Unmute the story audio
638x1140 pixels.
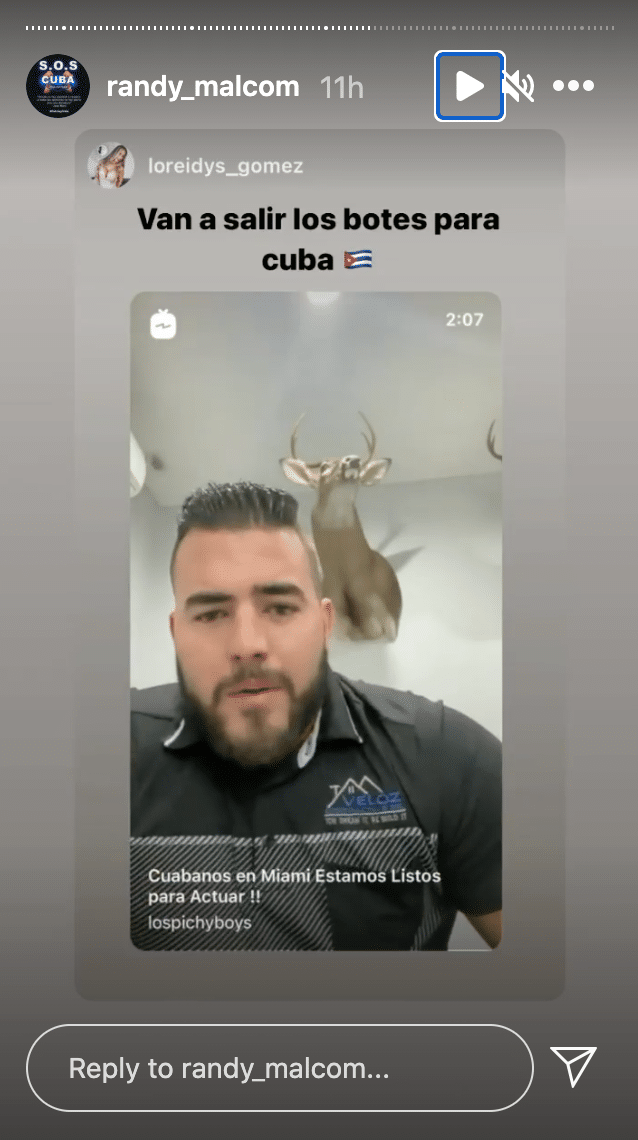pyautogui.click(x=518, y=87)
